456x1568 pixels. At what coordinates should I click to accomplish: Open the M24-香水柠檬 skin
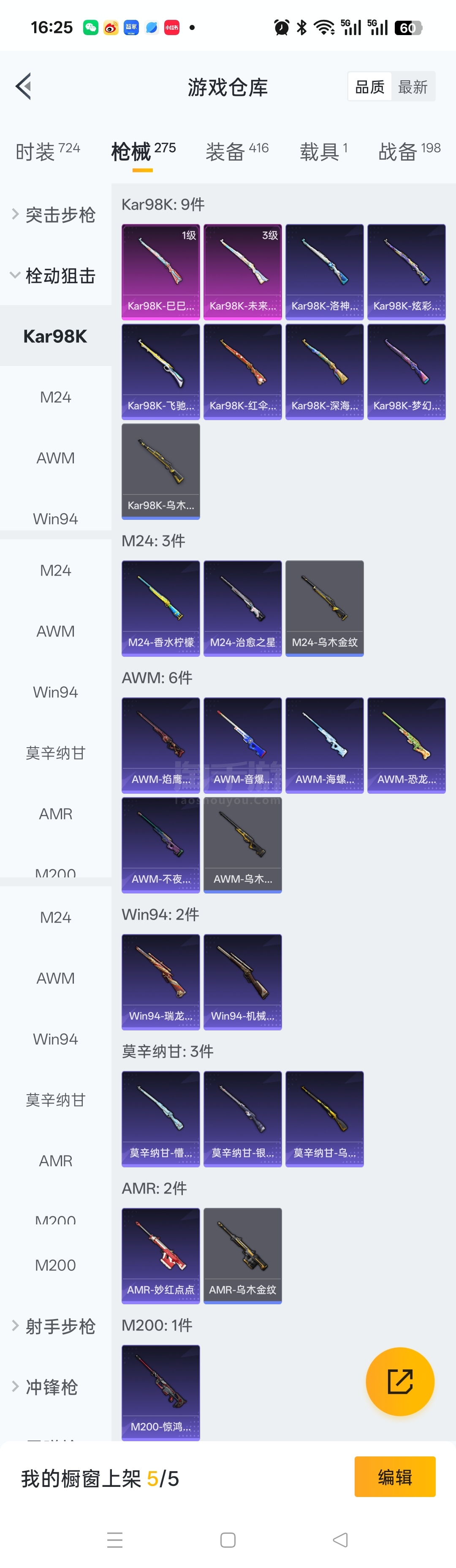160,607
